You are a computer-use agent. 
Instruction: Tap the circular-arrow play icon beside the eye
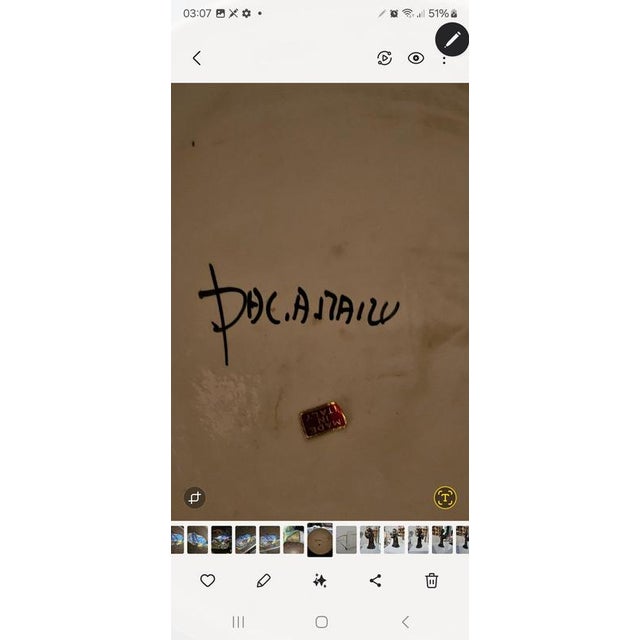tap(384, 58)
